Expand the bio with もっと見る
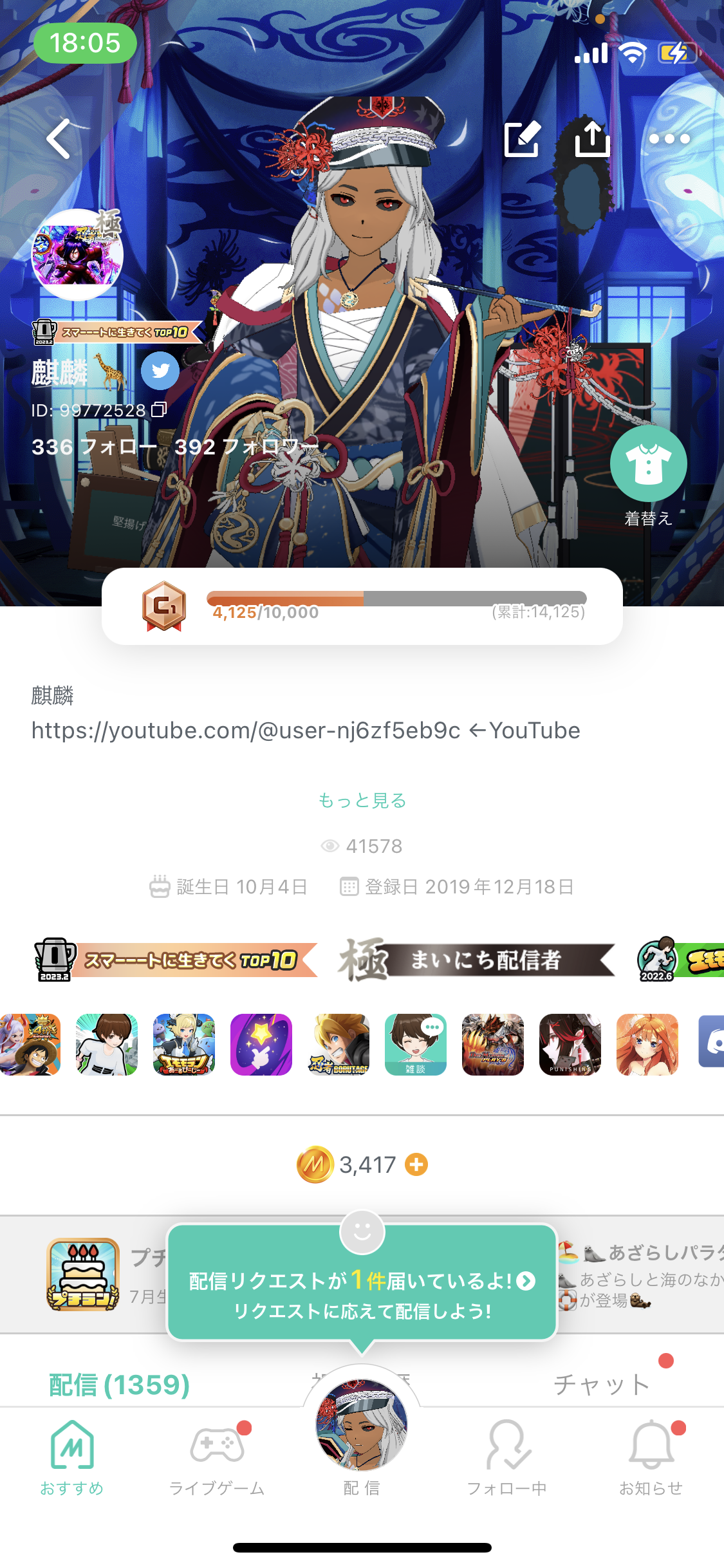 tap(362, 800)
